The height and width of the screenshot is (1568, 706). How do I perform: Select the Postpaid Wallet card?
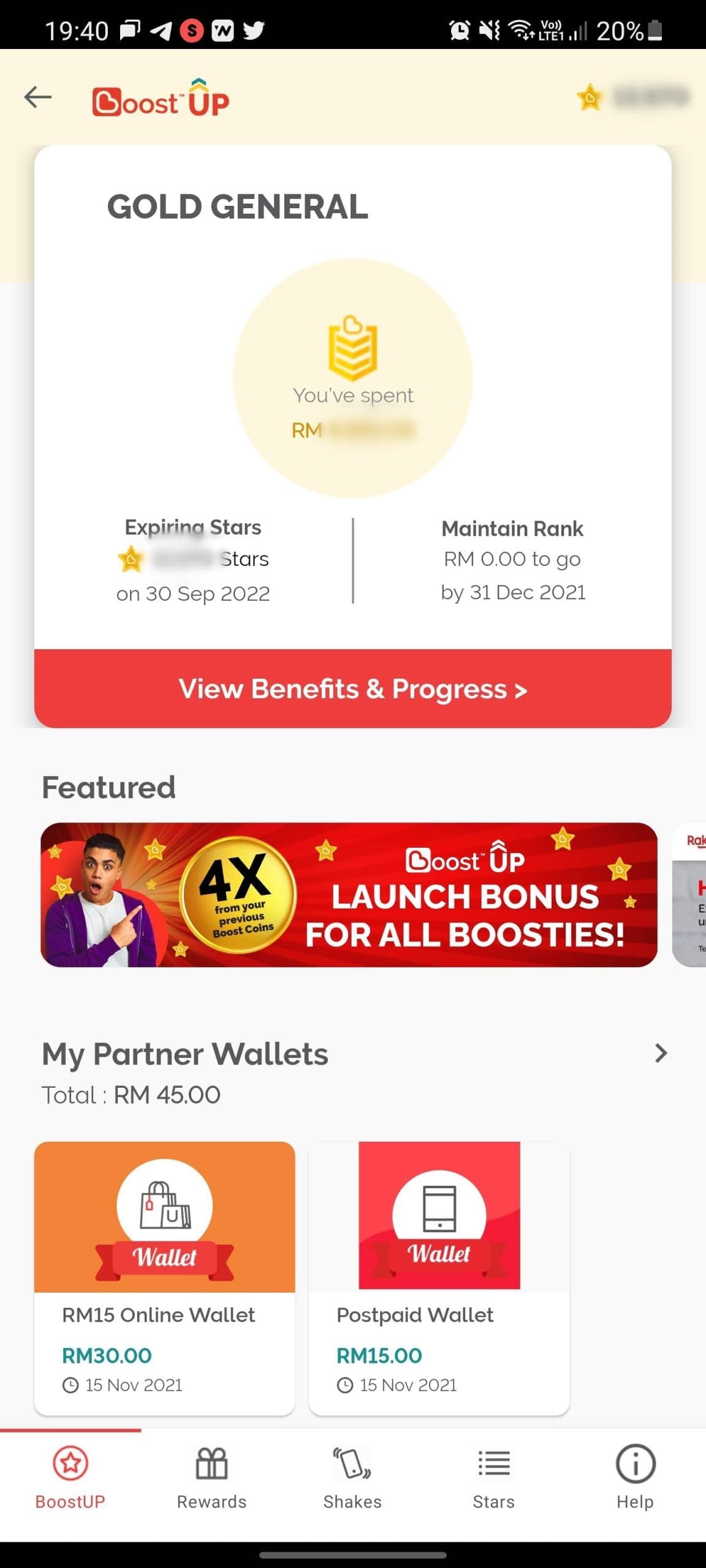pos(439,1280)
